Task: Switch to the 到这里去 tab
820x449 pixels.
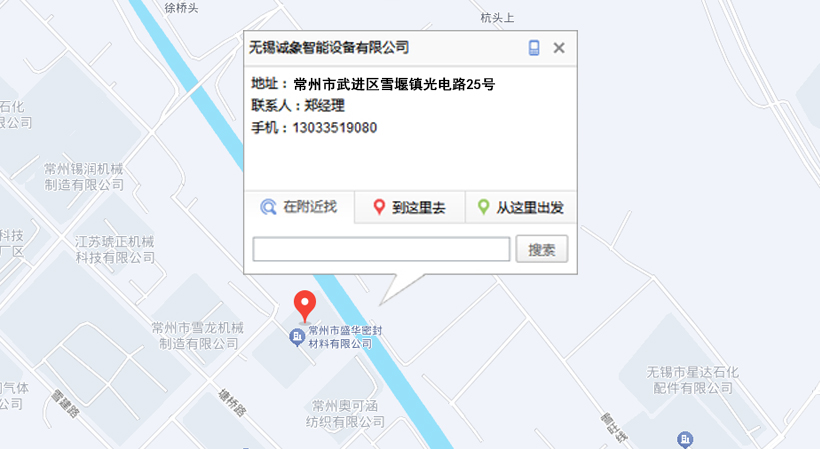Action: [409, 208]
